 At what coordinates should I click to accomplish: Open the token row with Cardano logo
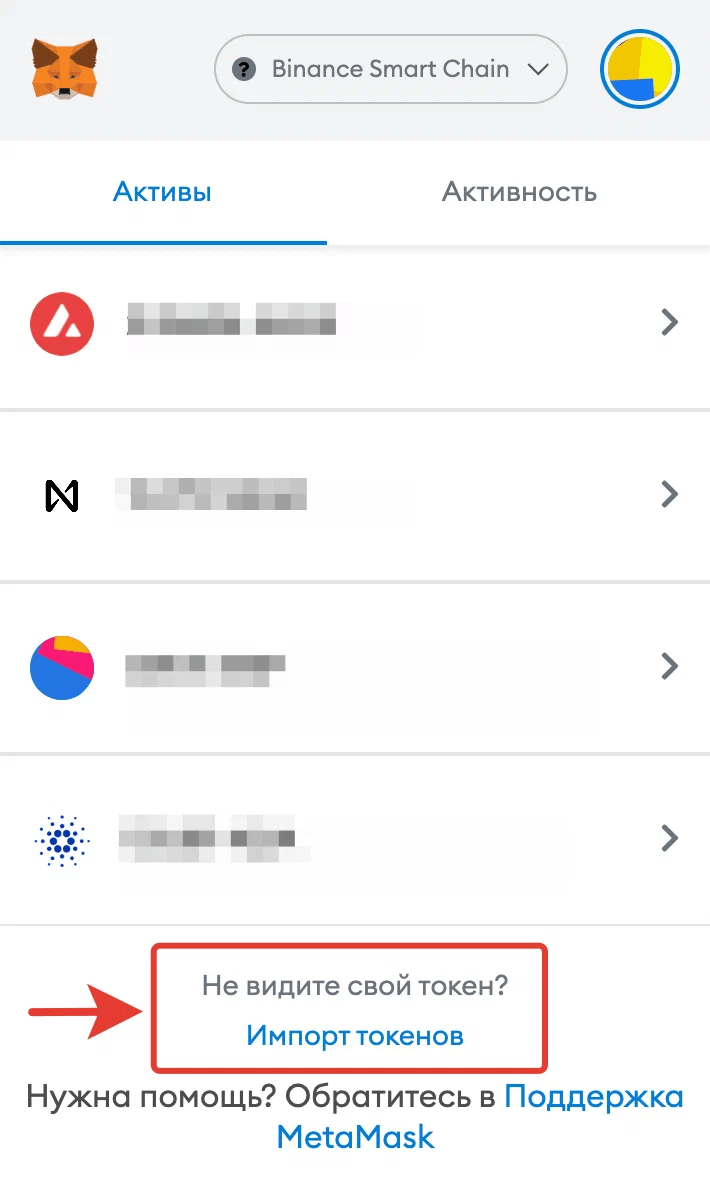[x=355, y=838]
